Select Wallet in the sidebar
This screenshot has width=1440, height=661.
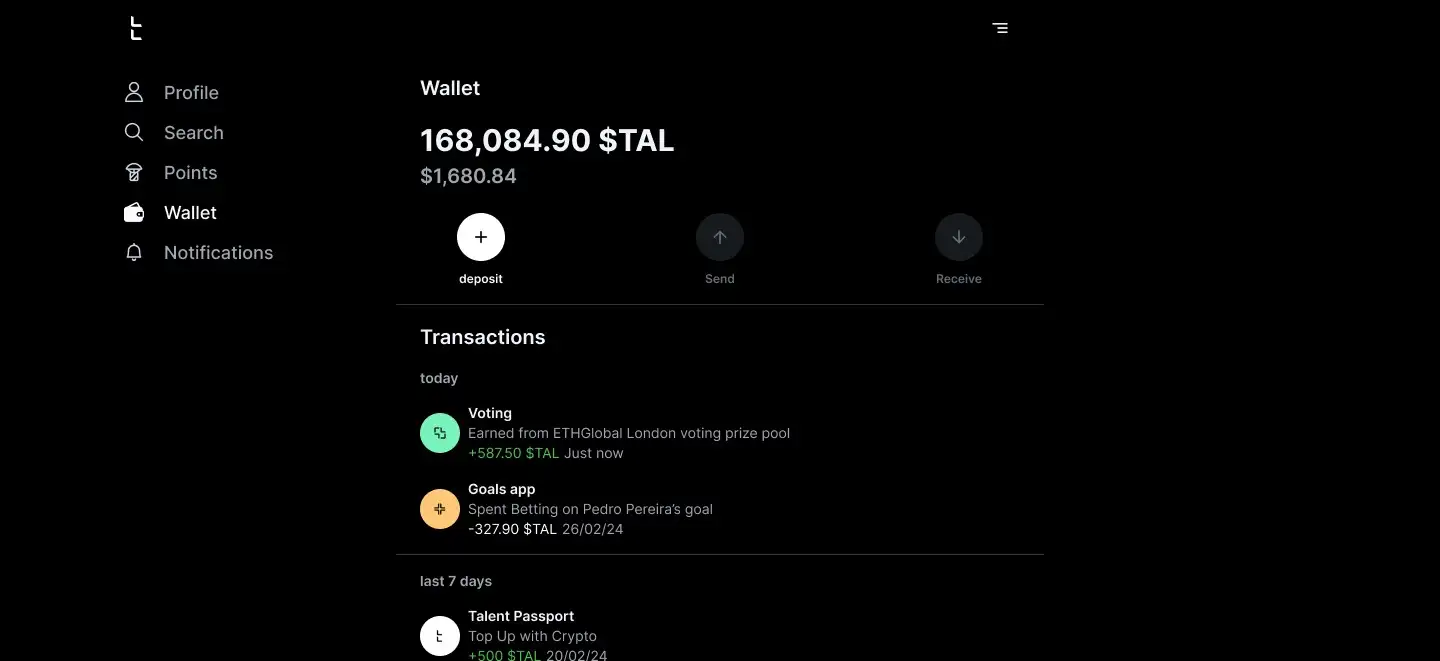pyautogui.click(x=189, y=213)
